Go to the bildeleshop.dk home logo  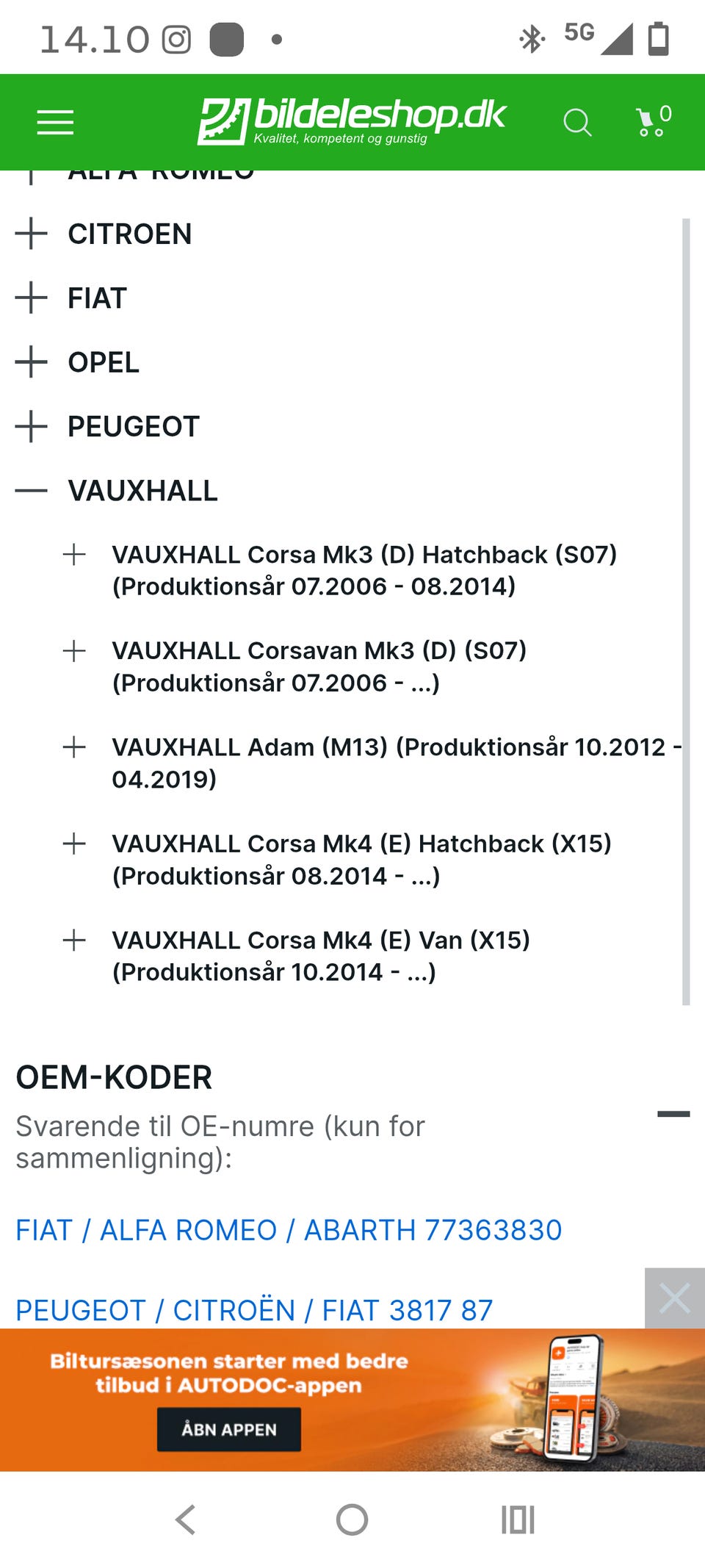pos(352,121)
